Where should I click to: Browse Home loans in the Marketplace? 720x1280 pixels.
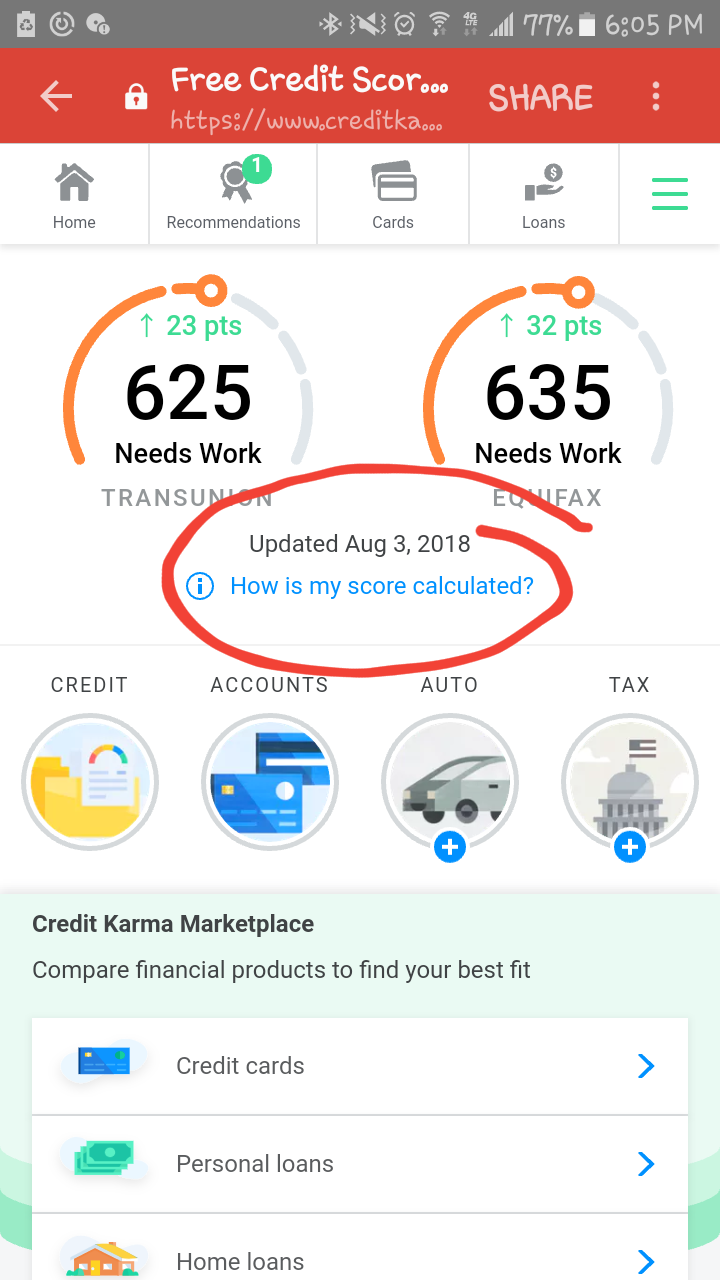tap(360, 1248)
